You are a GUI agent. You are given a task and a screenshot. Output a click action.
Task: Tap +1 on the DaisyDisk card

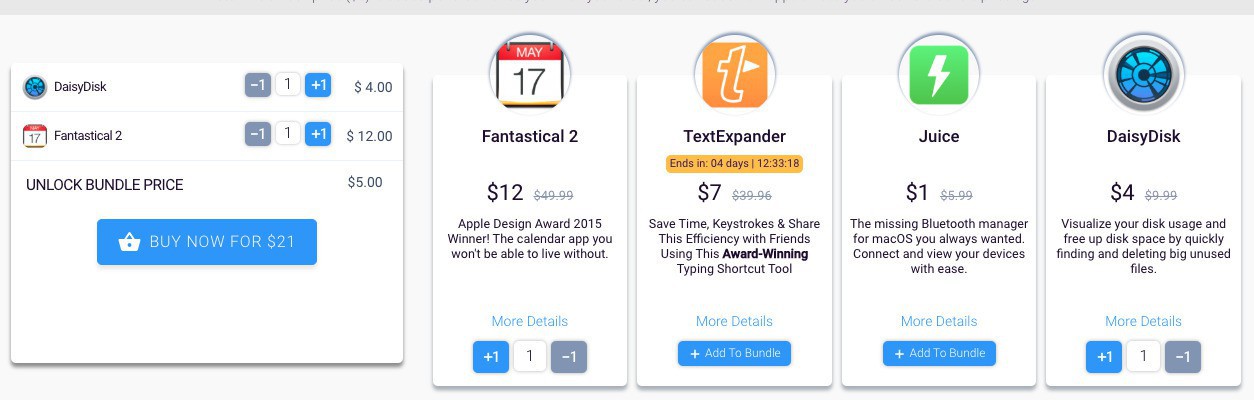[1104, 357]
